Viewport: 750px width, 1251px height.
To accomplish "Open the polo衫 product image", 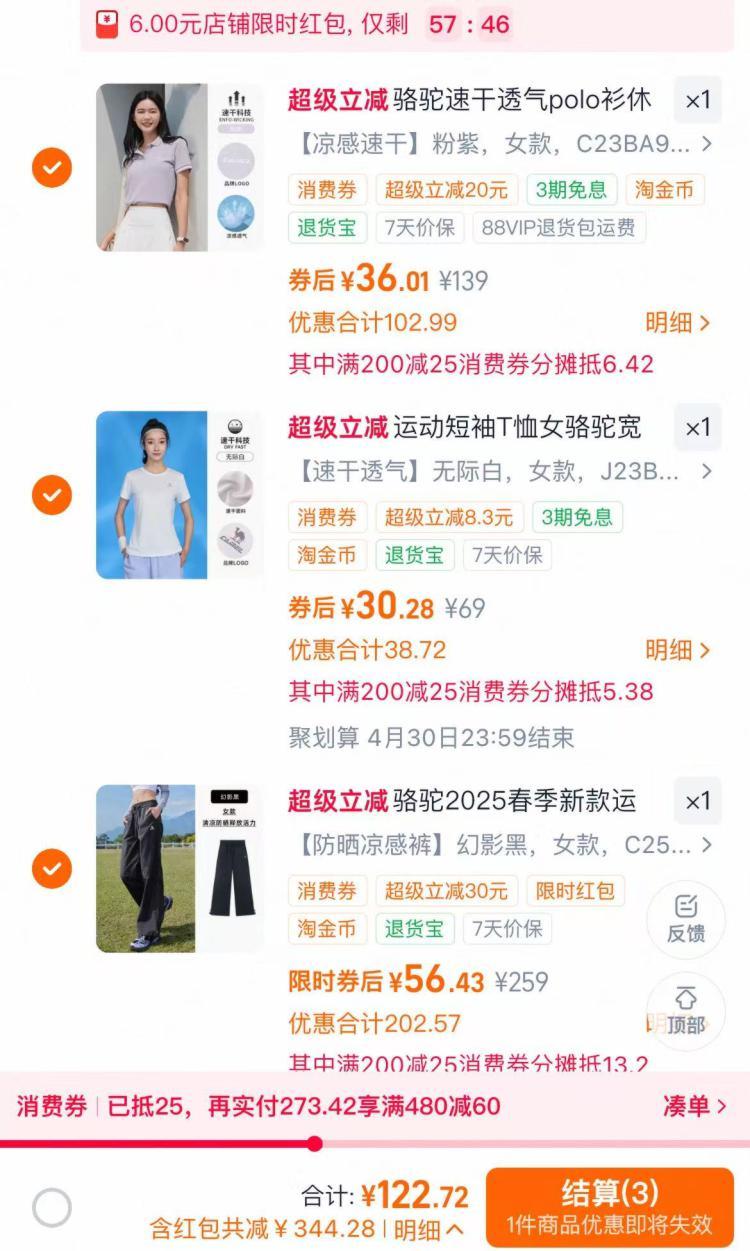I will pos(180,167).
